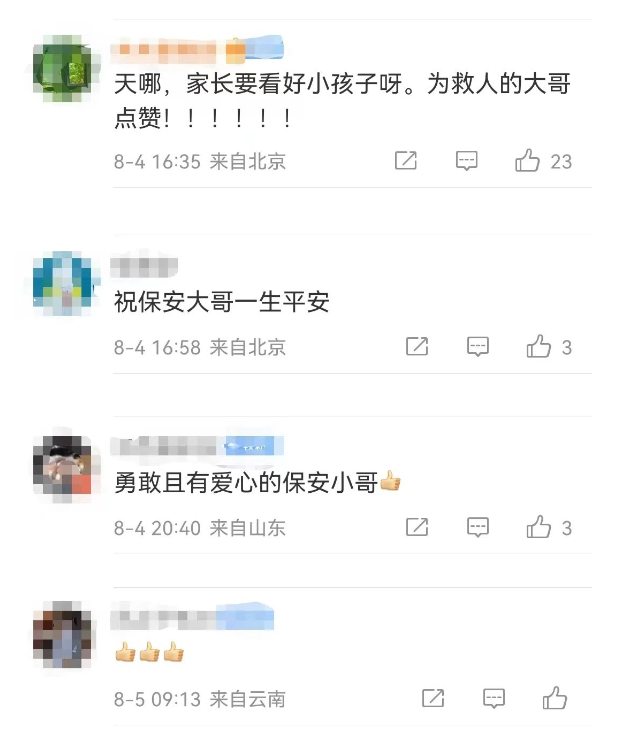Viewport: 621px width, 745px height.
Task: Reply to the thumbs-up emoji comment from 云南
Action: coord(494,698)
